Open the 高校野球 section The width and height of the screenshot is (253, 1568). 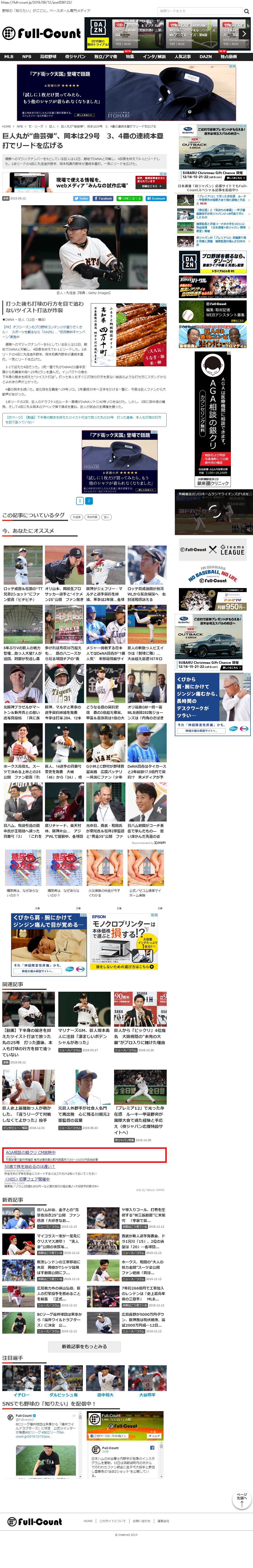click(48, 57)
